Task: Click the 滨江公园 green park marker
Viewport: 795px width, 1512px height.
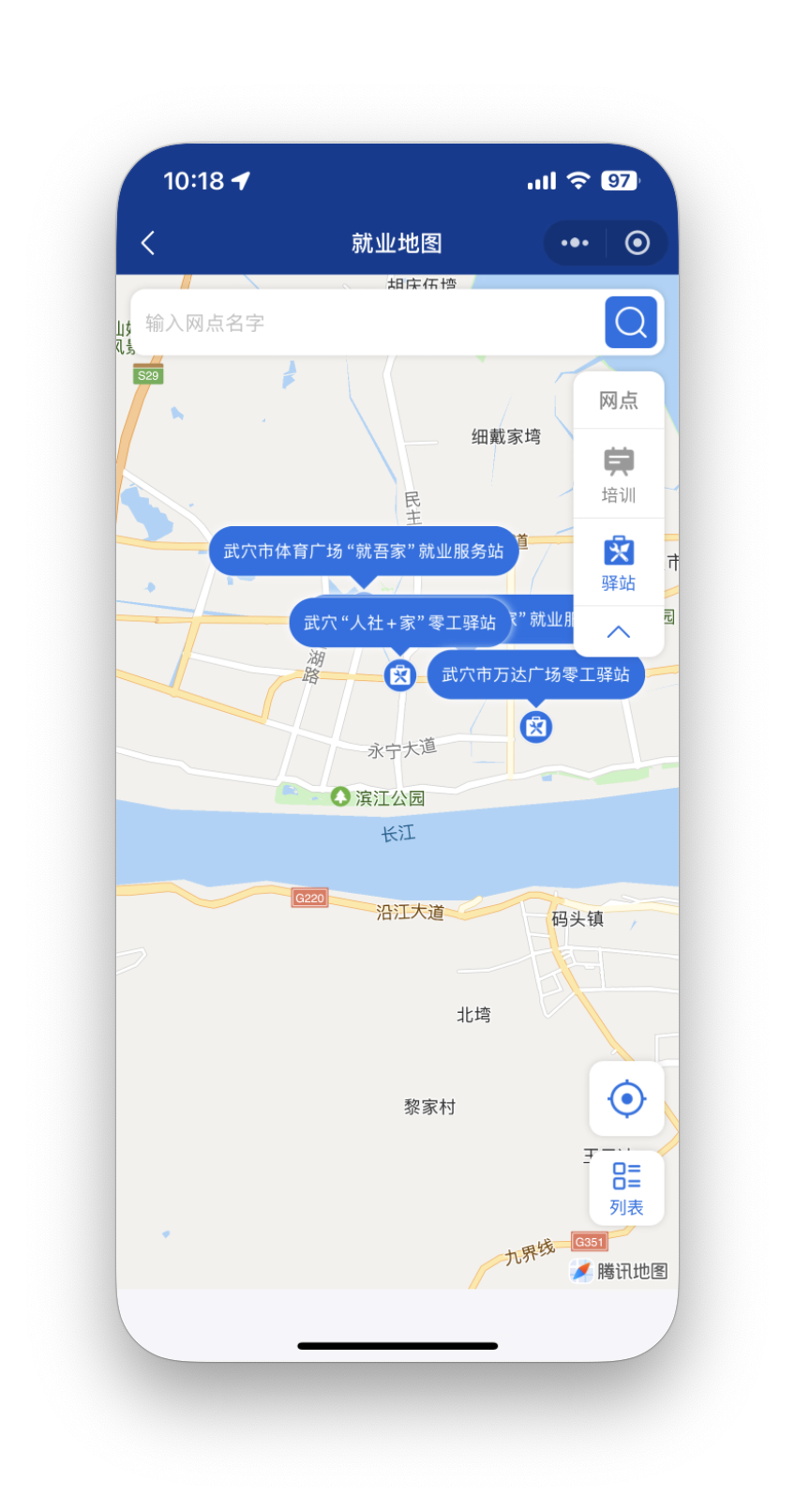Action: pyautogui.click(x=340, y=796)
